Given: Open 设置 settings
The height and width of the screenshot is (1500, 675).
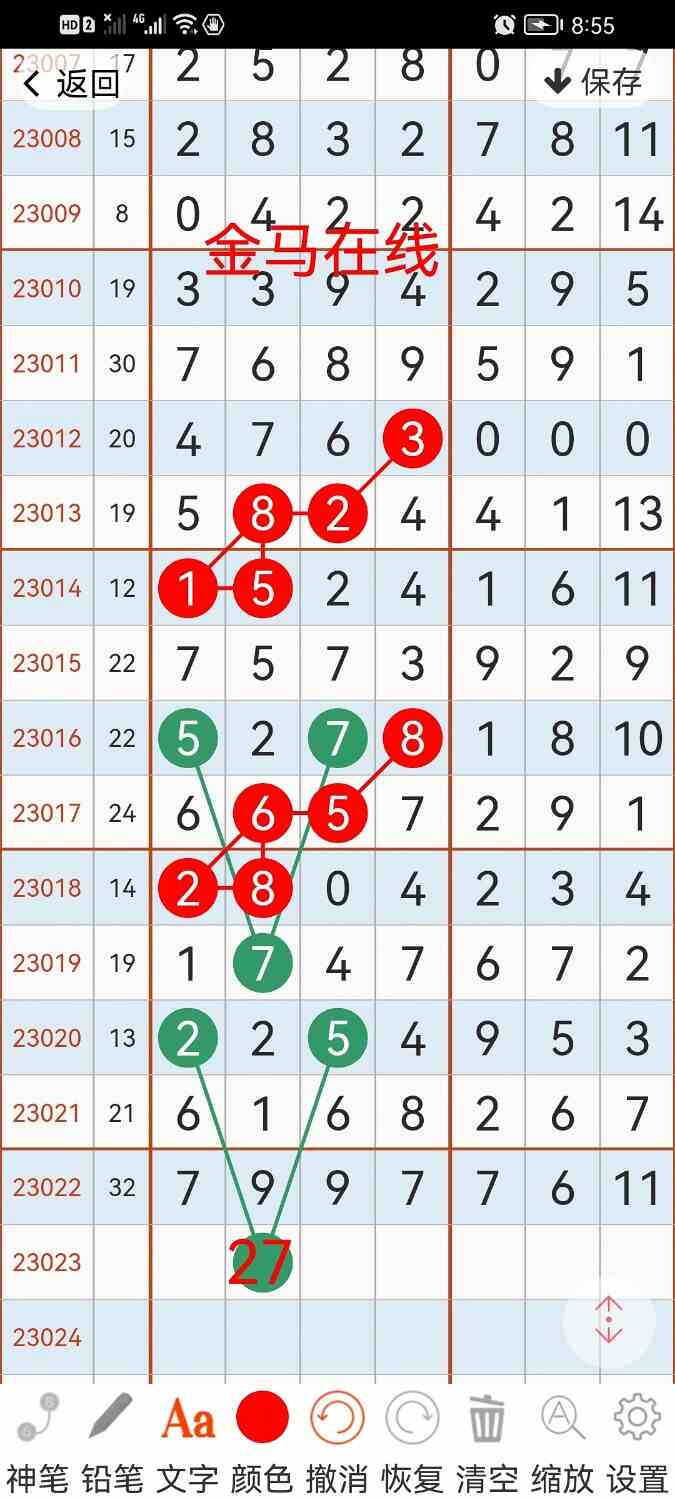Looking at the screenshot, I should pyautogui.click(x=637, y=1444).
